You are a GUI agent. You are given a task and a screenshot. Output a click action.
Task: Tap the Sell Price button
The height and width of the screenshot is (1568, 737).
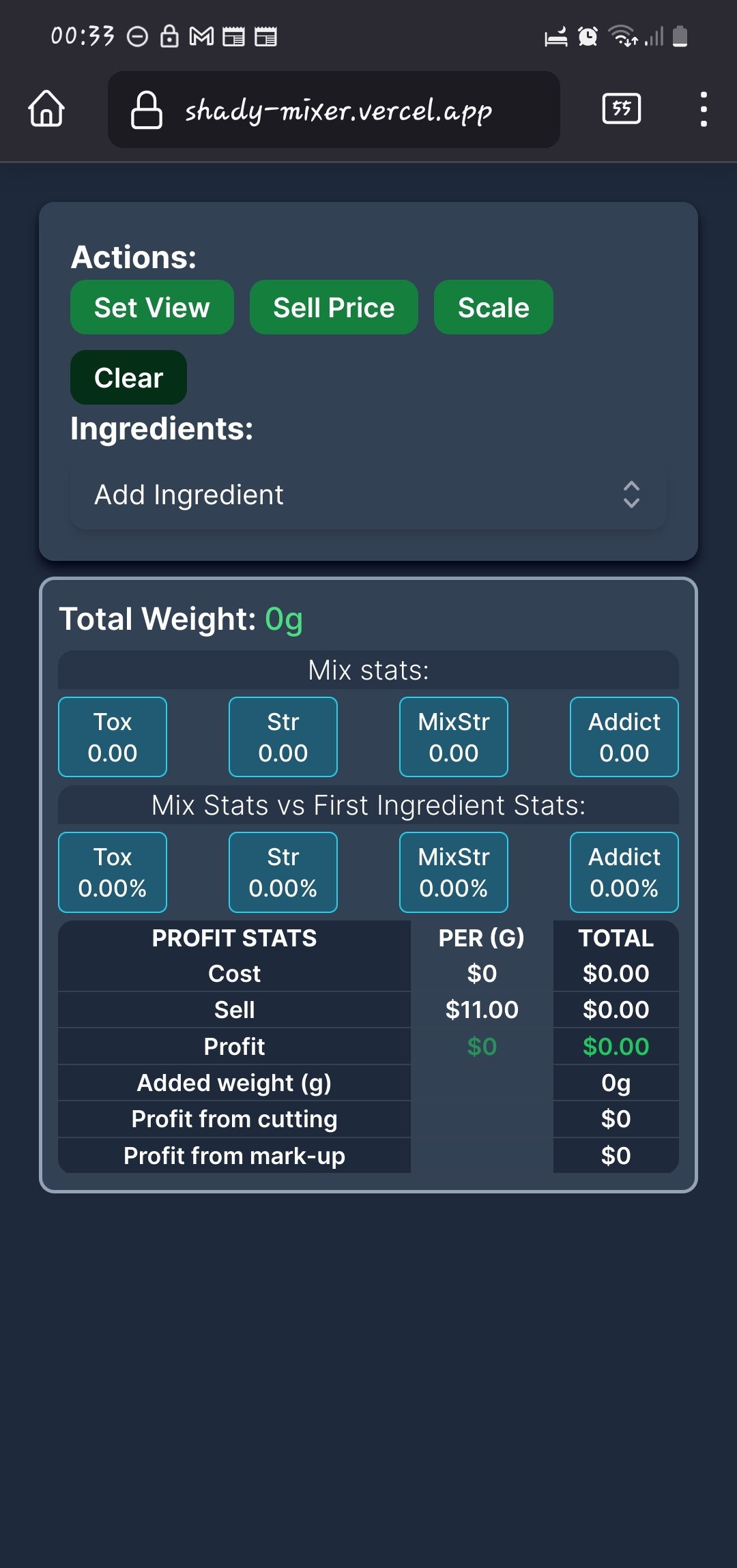click(x=334, y=308)
